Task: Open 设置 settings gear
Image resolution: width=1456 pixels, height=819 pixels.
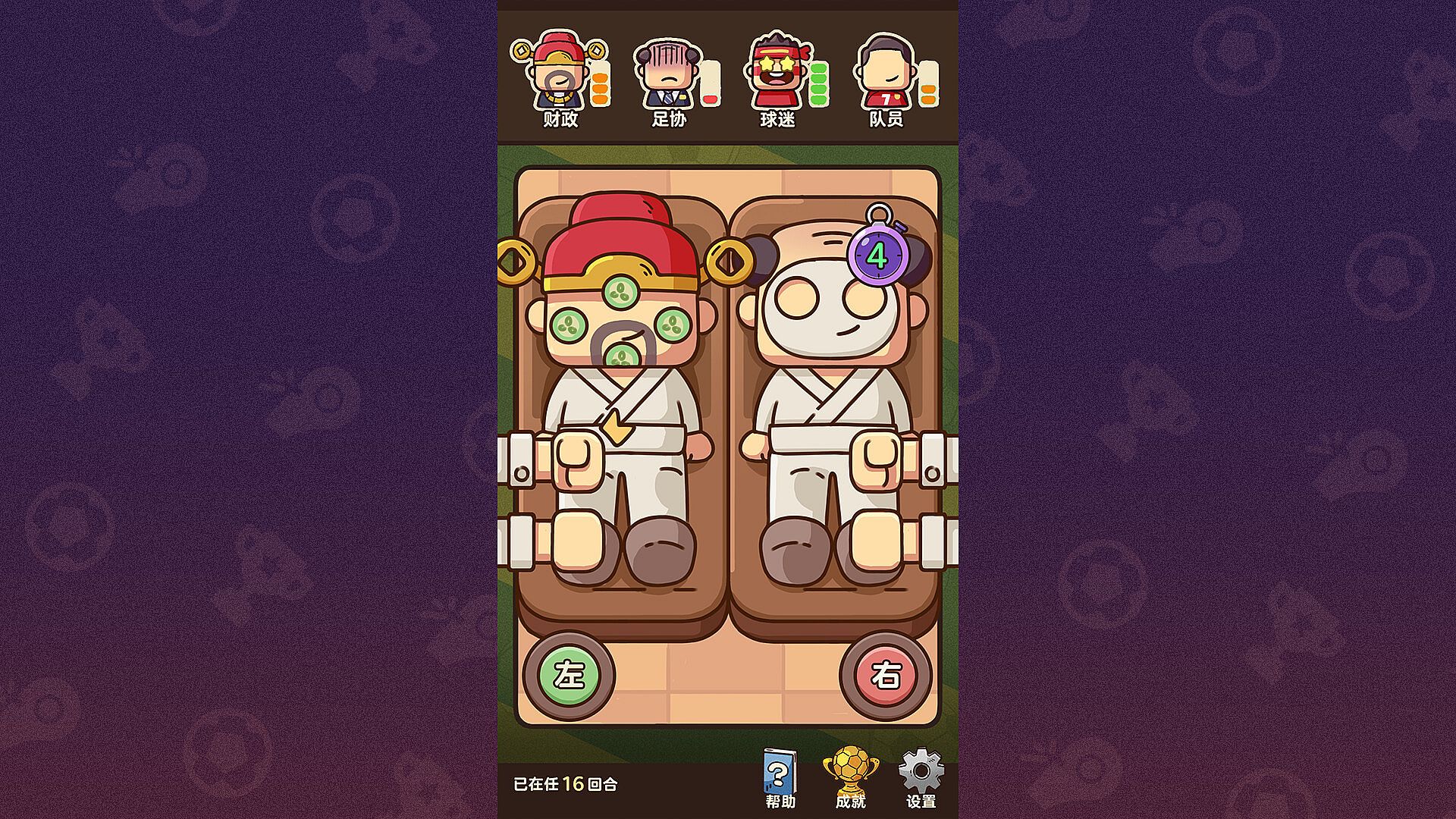Action: pos(921,775)
